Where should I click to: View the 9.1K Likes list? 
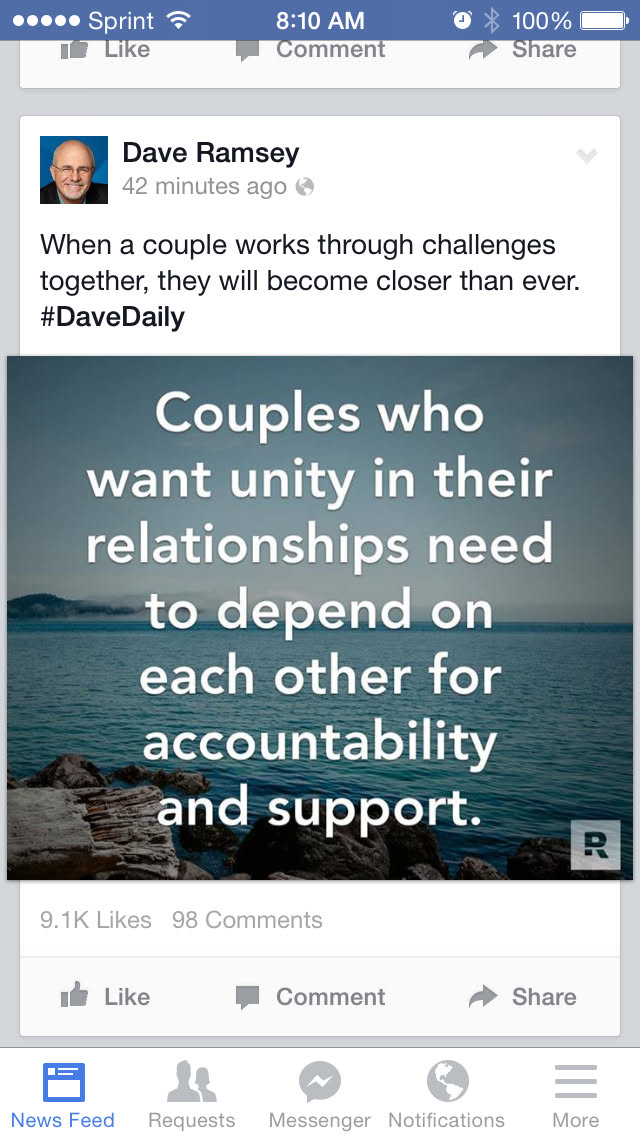click(96, 920)
